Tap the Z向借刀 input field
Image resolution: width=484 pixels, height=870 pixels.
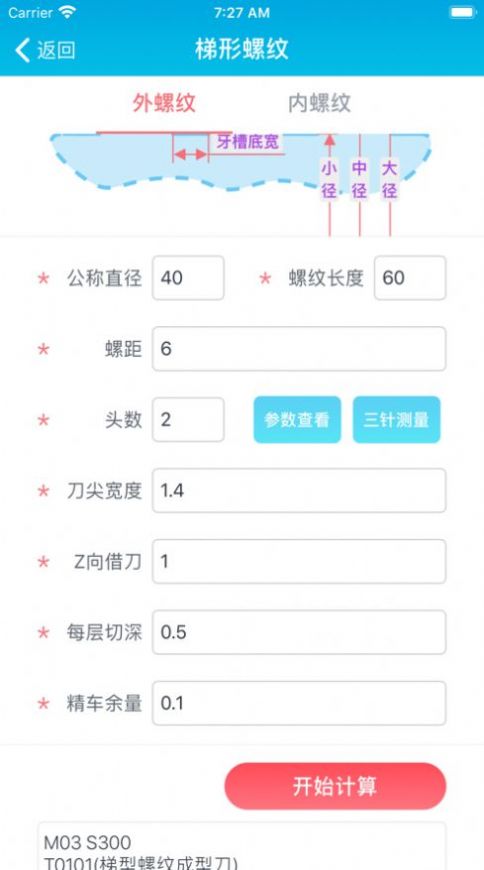[x=299, y=562]
